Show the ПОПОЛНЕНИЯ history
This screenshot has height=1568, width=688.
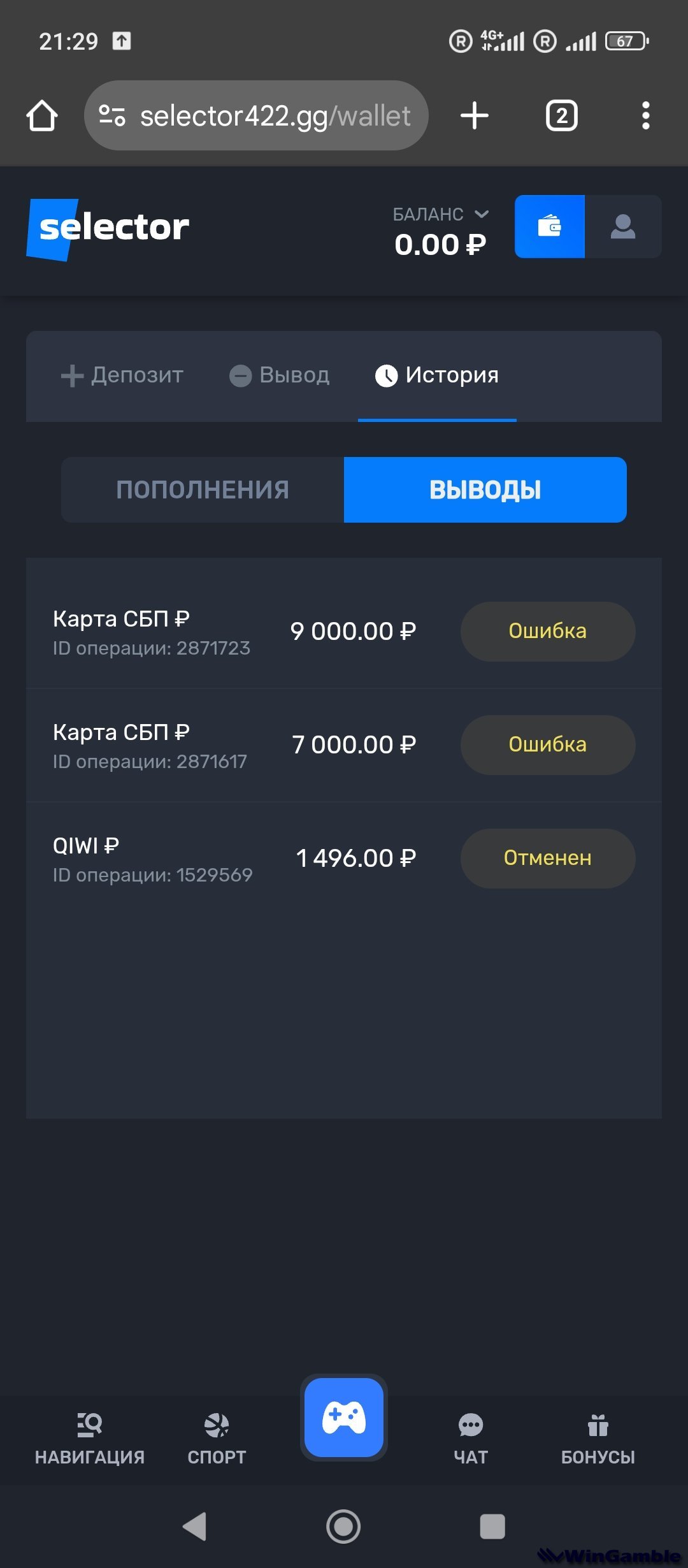[203, 490]
